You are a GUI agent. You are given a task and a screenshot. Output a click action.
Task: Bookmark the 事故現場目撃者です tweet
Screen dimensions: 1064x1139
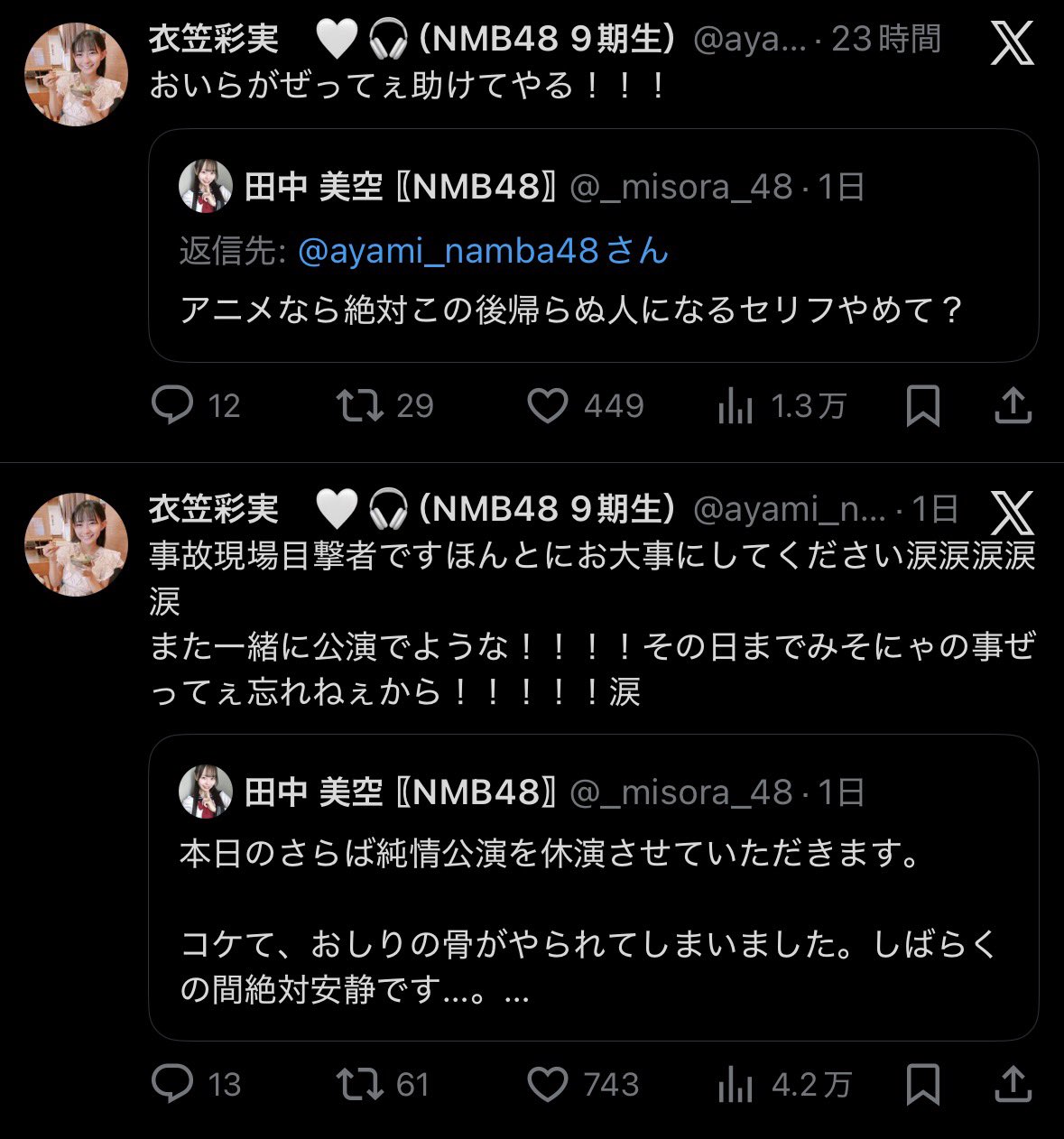pos(922,1083)
